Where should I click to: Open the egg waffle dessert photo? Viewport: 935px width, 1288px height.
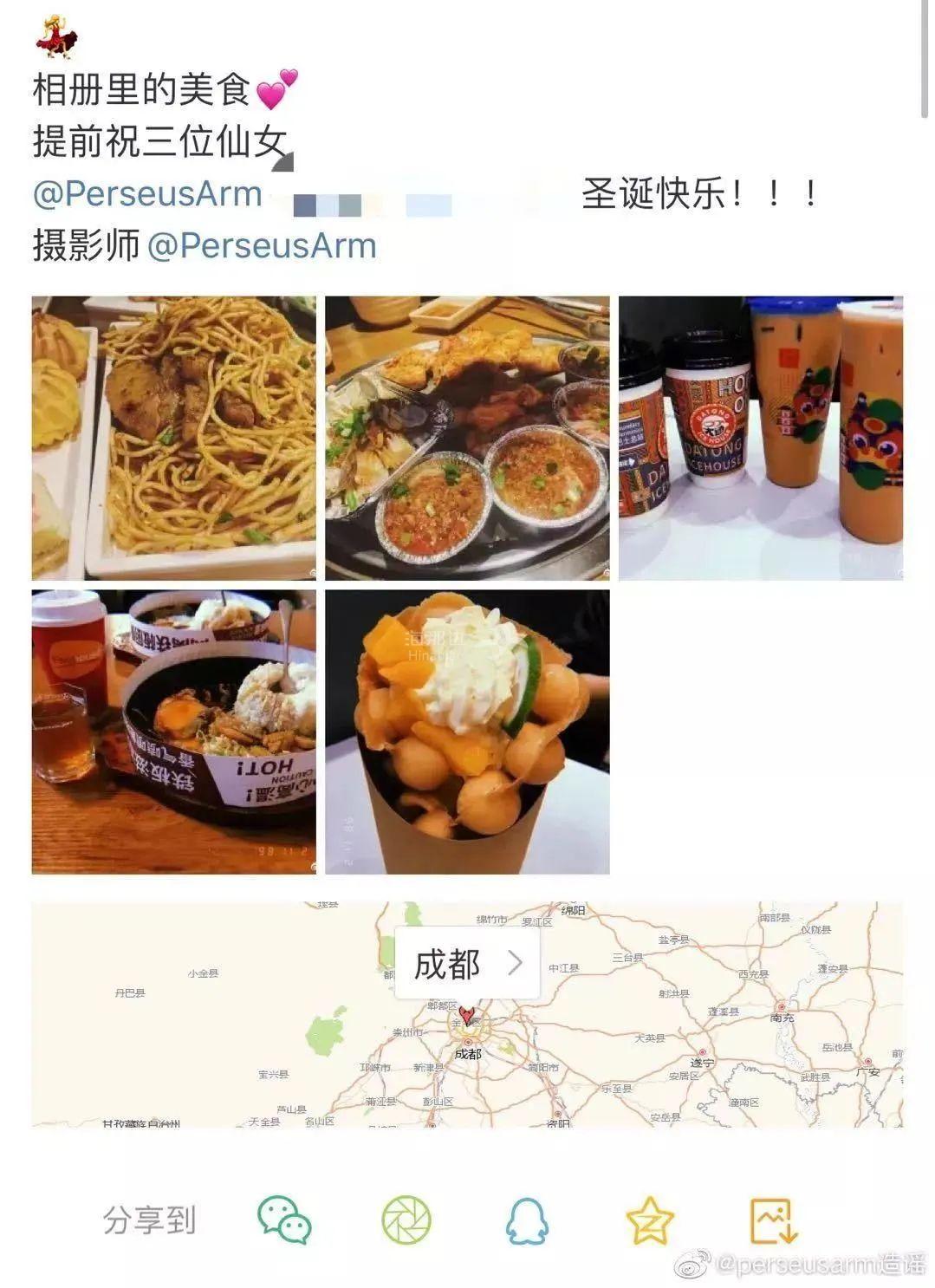[x=467, y=732]
